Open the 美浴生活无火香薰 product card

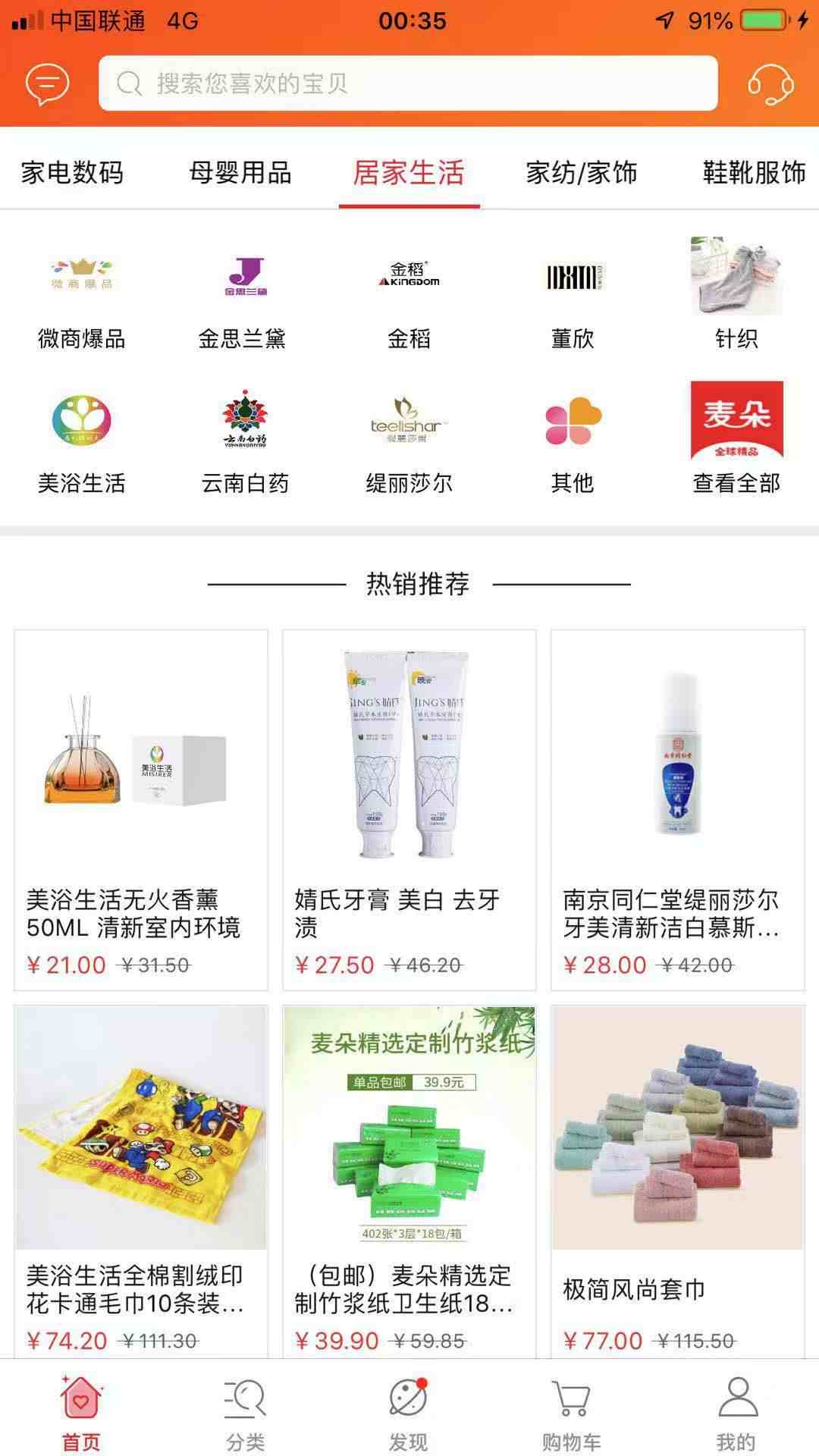click(x=141, y=810)
